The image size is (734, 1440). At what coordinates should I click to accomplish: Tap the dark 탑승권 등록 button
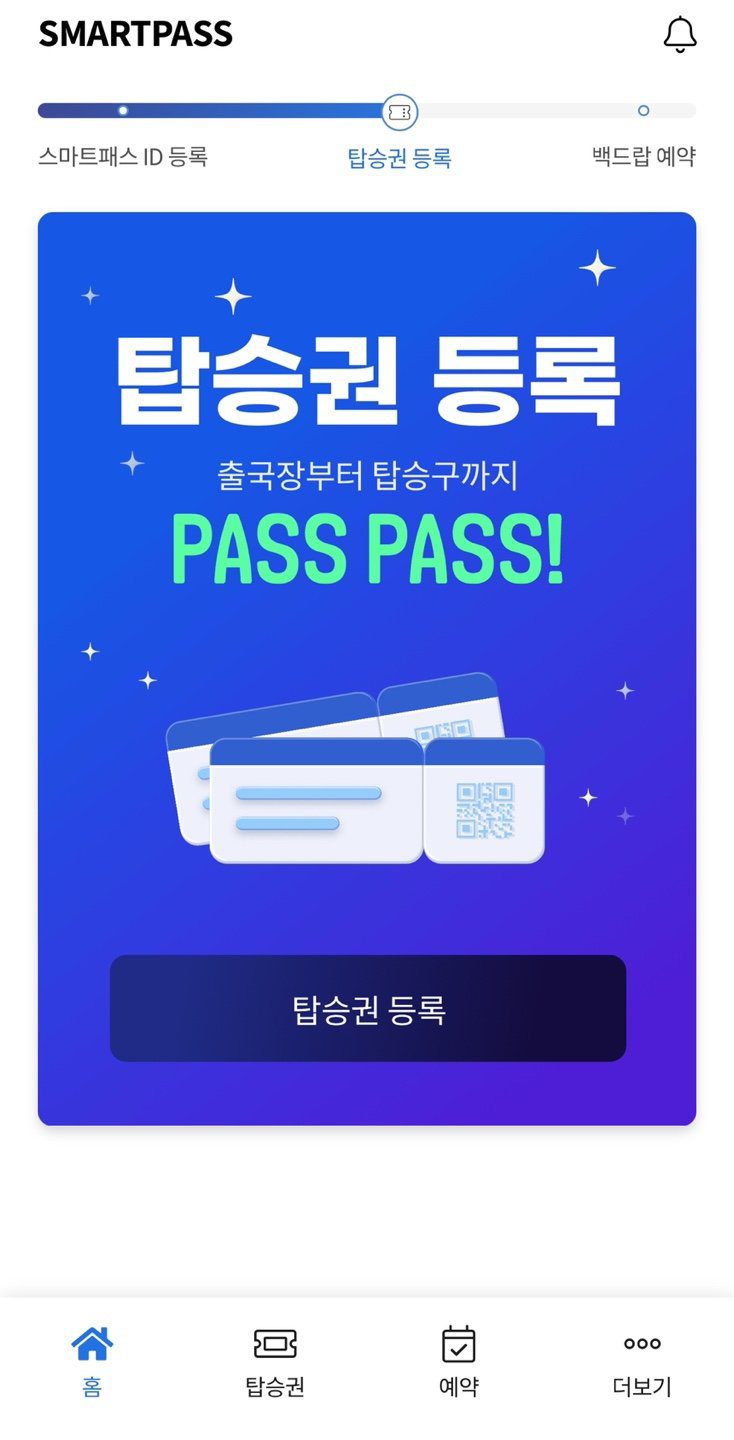tap(368, 1008)
